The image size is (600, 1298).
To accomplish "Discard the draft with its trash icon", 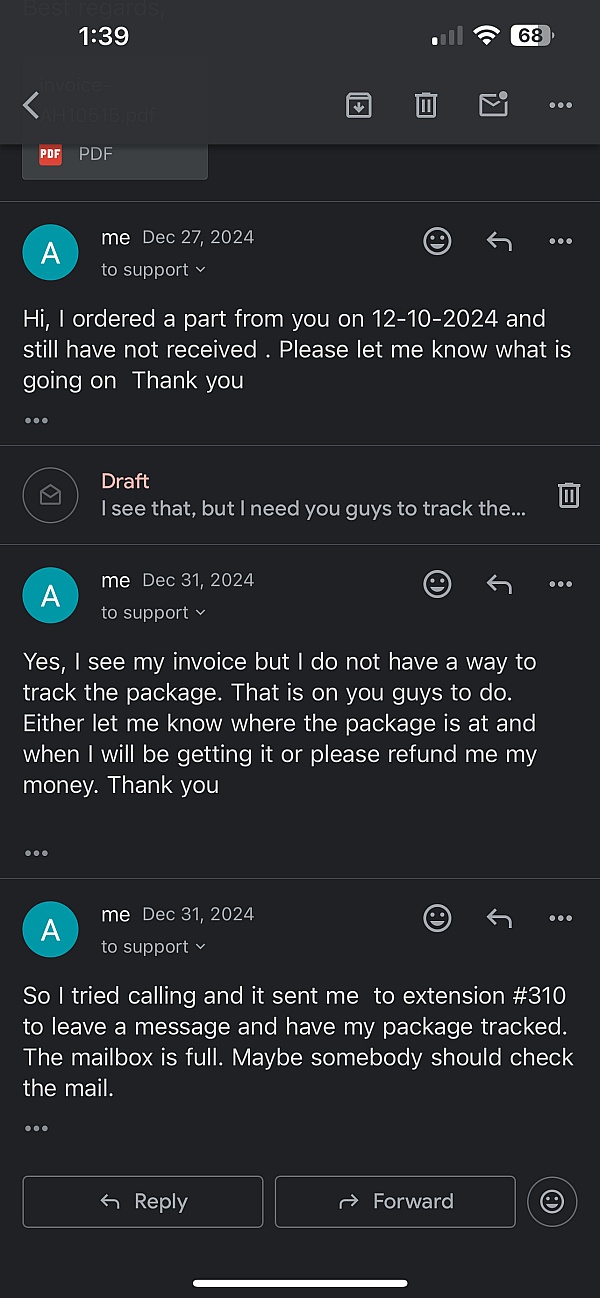I will (x=569, y=494).
